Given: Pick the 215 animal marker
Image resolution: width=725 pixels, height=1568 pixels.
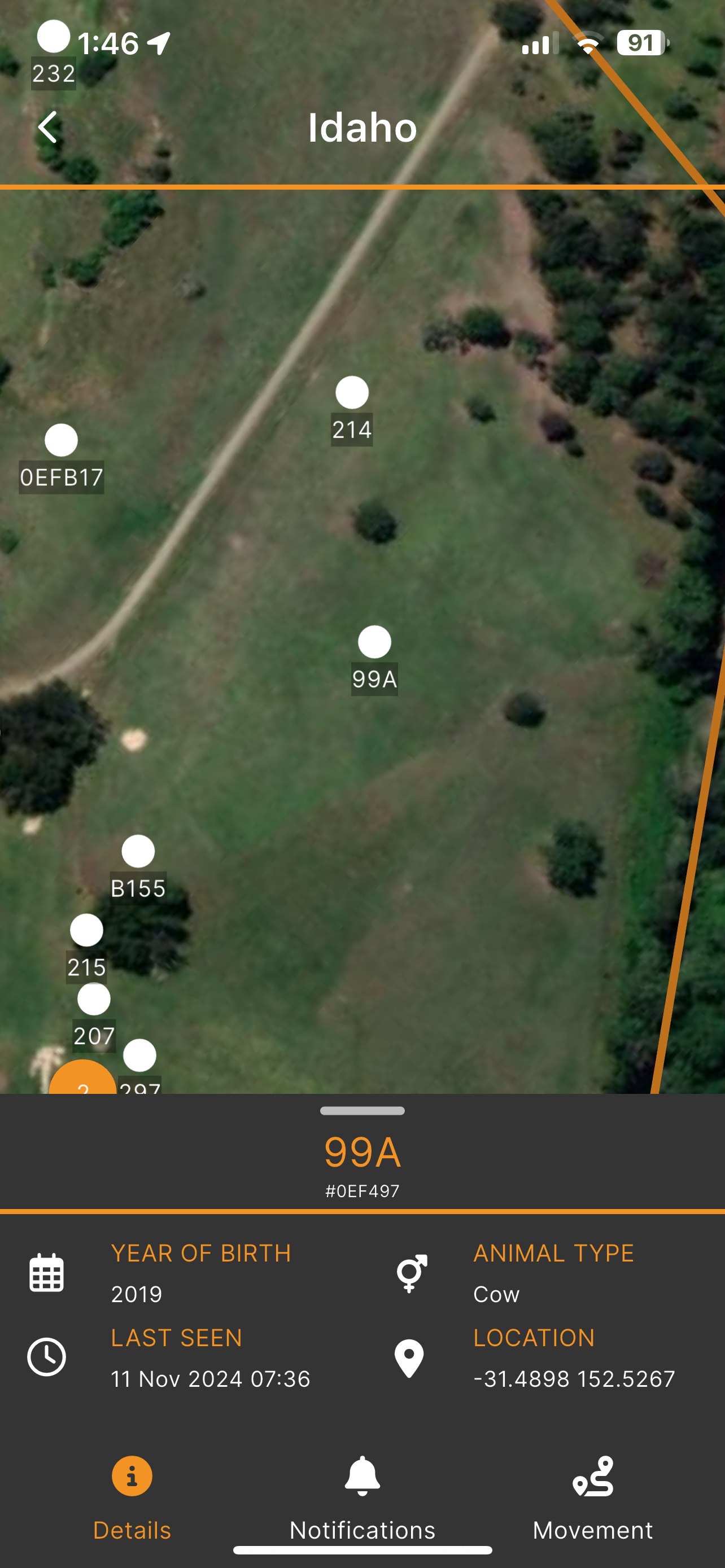Looking at the screenshot, I should 86,931.
